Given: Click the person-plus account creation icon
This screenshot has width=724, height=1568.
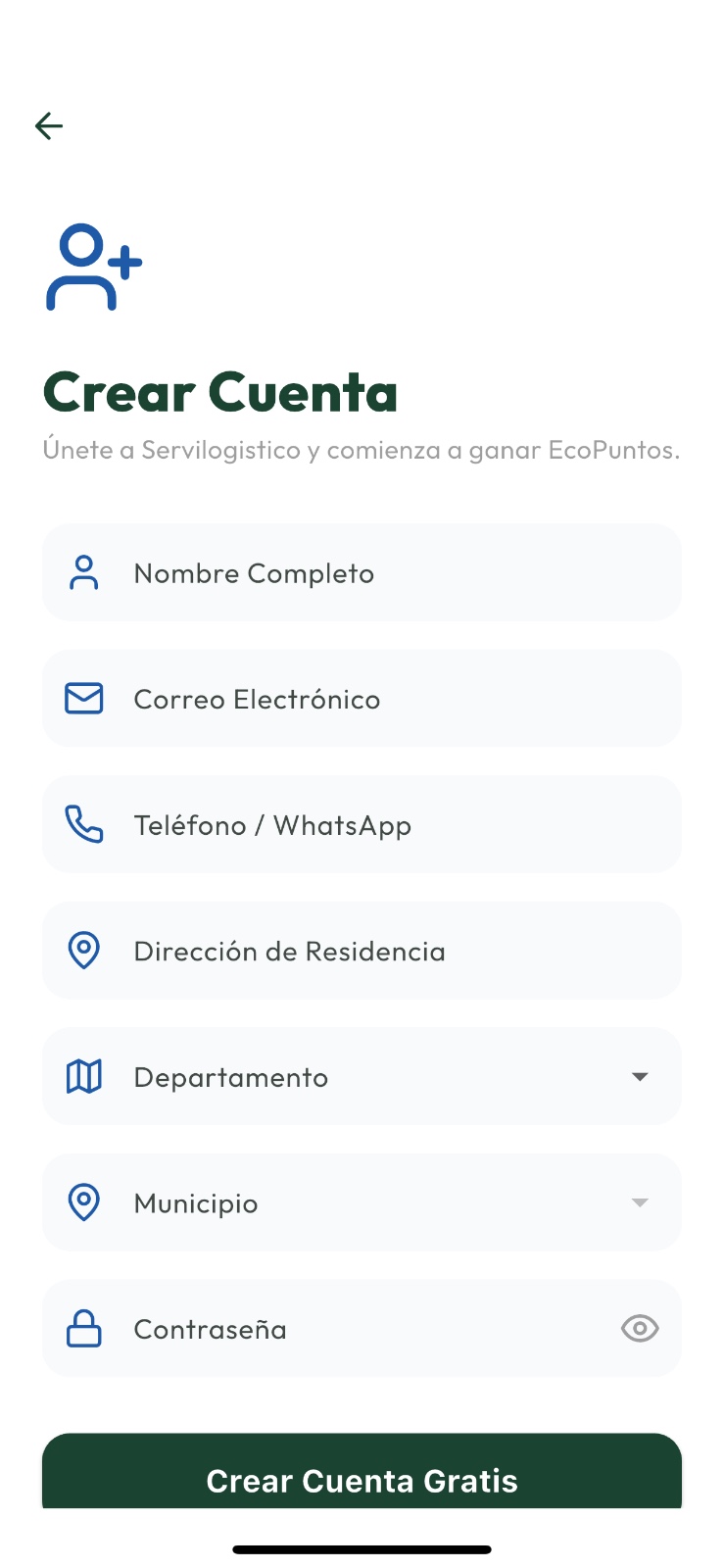Looking at the screenshot, I should pyautogui.click(x=92, y=267).
